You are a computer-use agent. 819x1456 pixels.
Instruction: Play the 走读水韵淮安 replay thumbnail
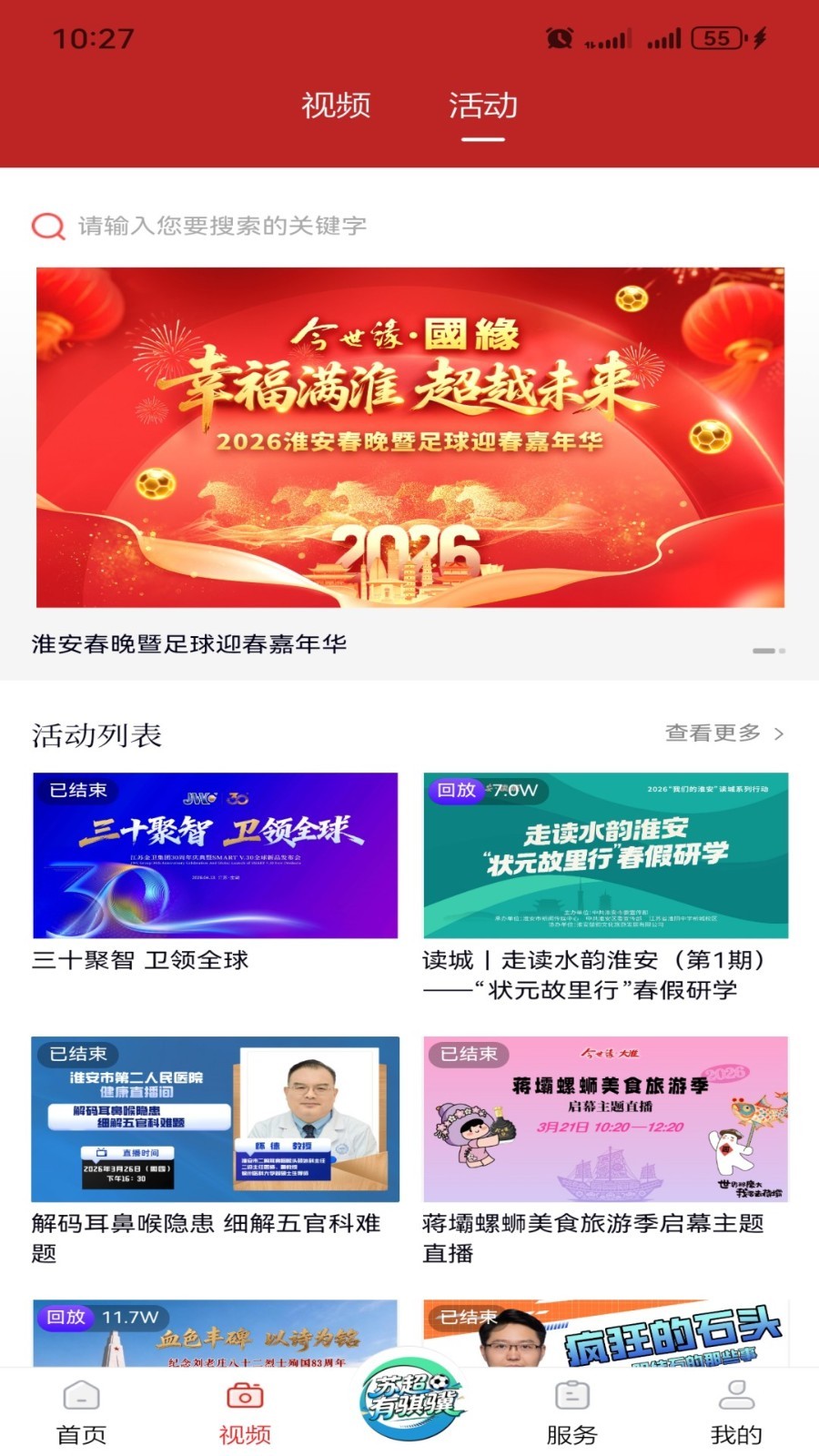603,855
